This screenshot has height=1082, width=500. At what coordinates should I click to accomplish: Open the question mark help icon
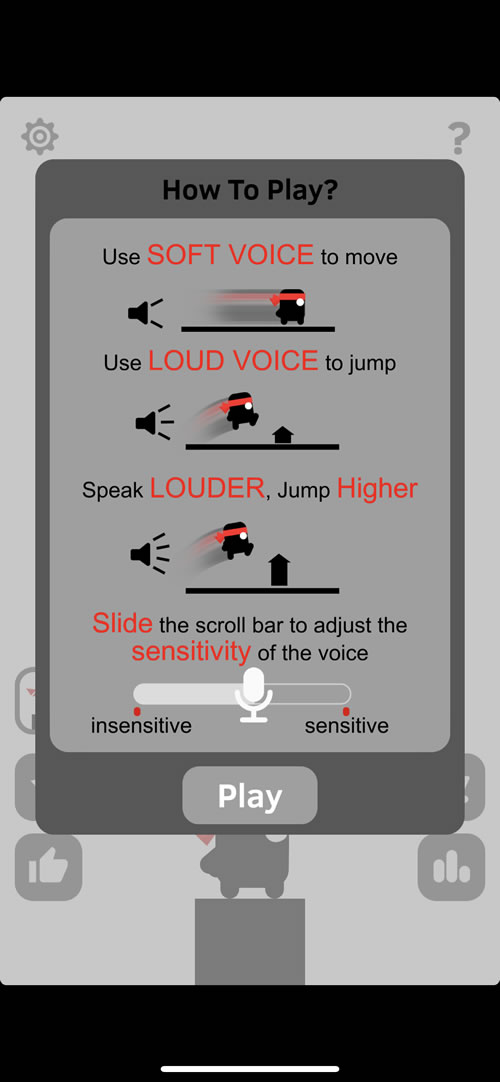(459, 138)
